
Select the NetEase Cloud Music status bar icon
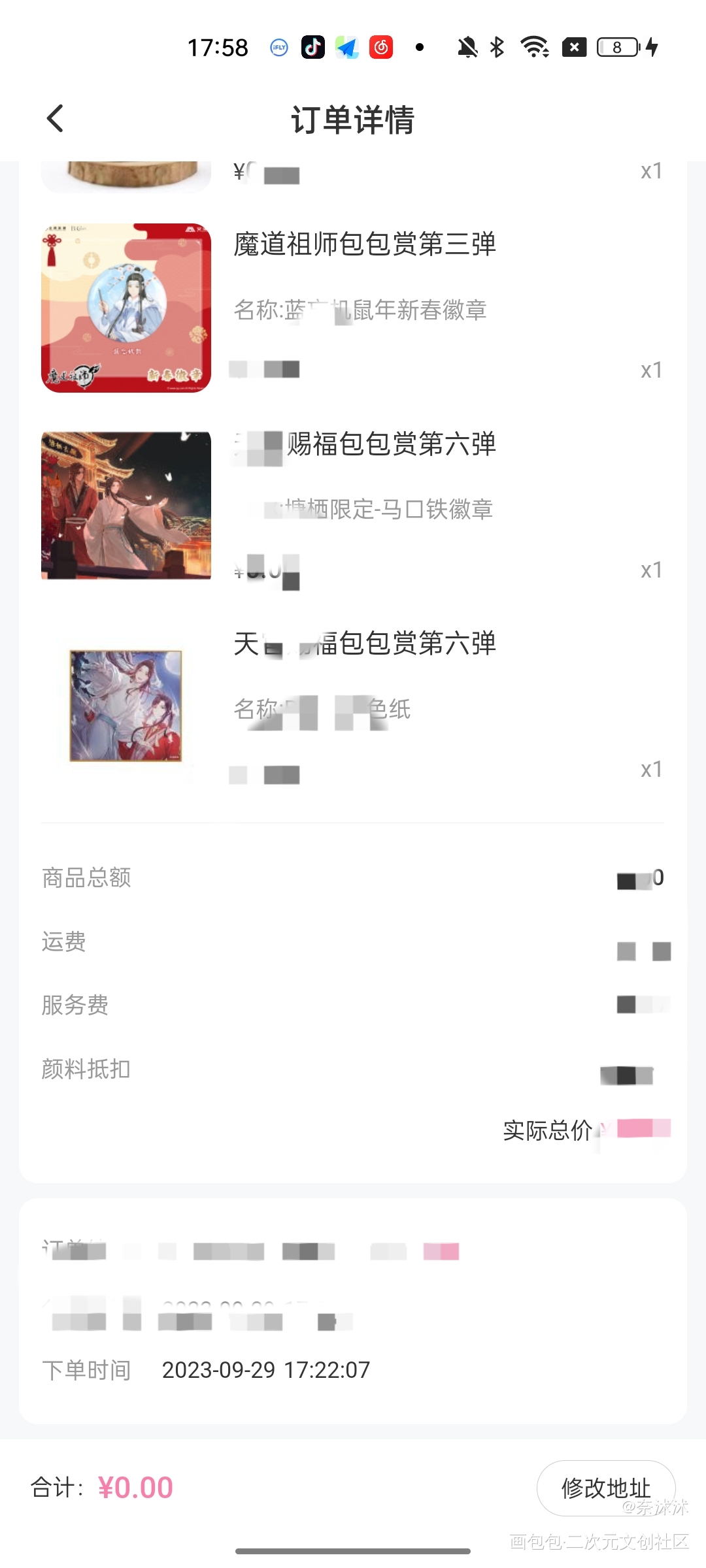coord(382,46)
